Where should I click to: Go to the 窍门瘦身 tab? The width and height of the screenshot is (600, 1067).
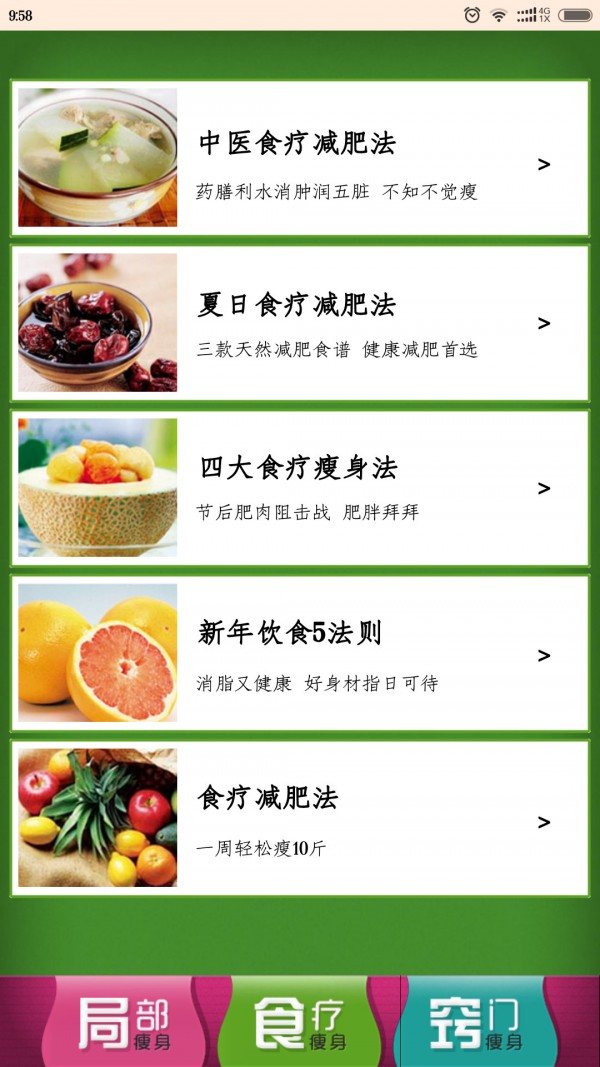[477, 1022]
